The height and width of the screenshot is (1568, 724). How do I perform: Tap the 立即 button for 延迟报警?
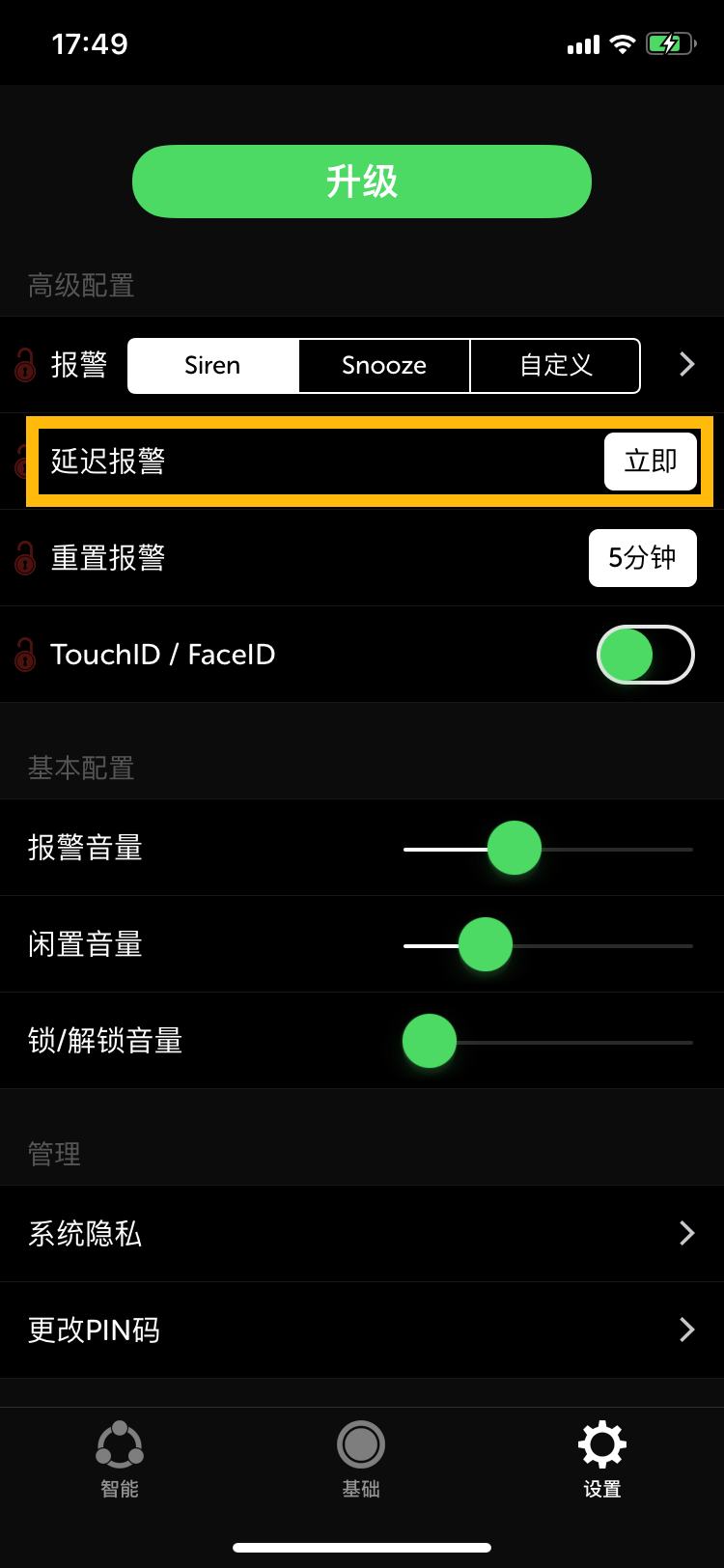(650, 462)
